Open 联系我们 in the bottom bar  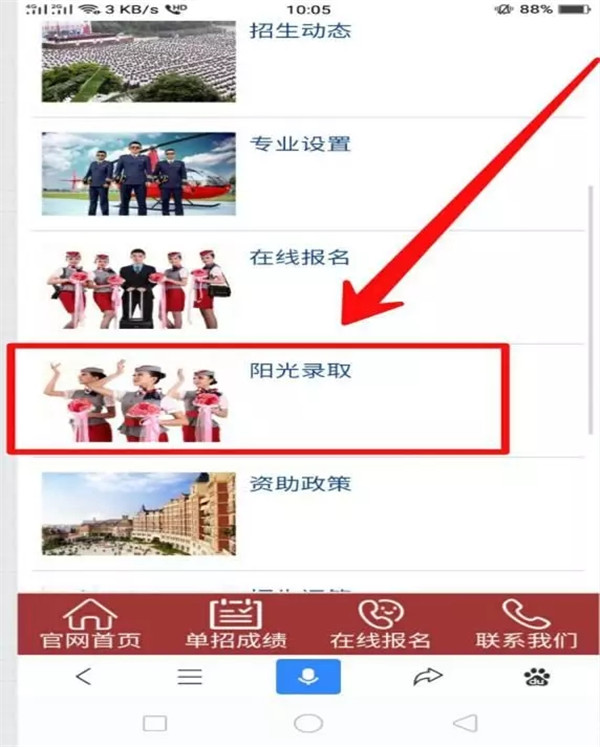coord(525,624)
